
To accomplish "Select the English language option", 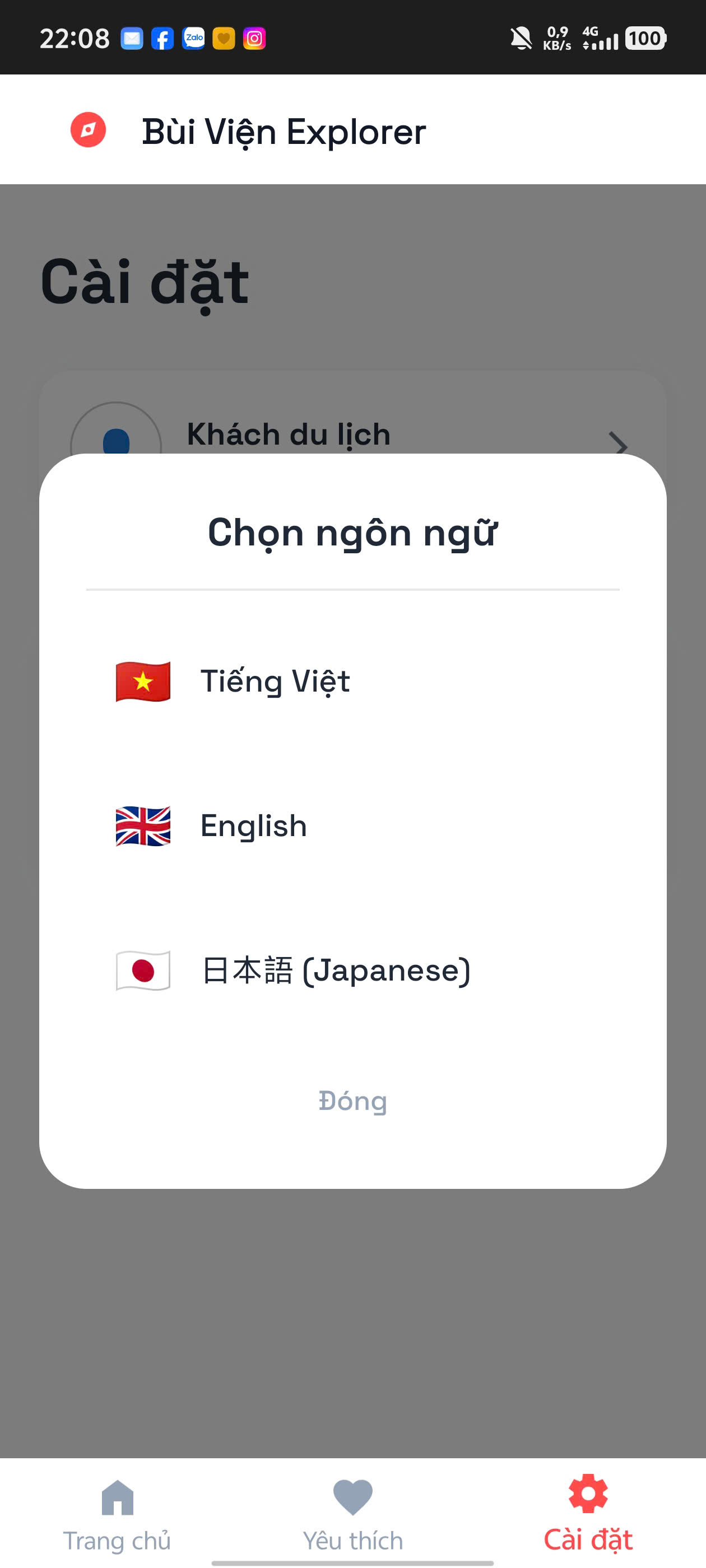I will click(x=253, y=827).
